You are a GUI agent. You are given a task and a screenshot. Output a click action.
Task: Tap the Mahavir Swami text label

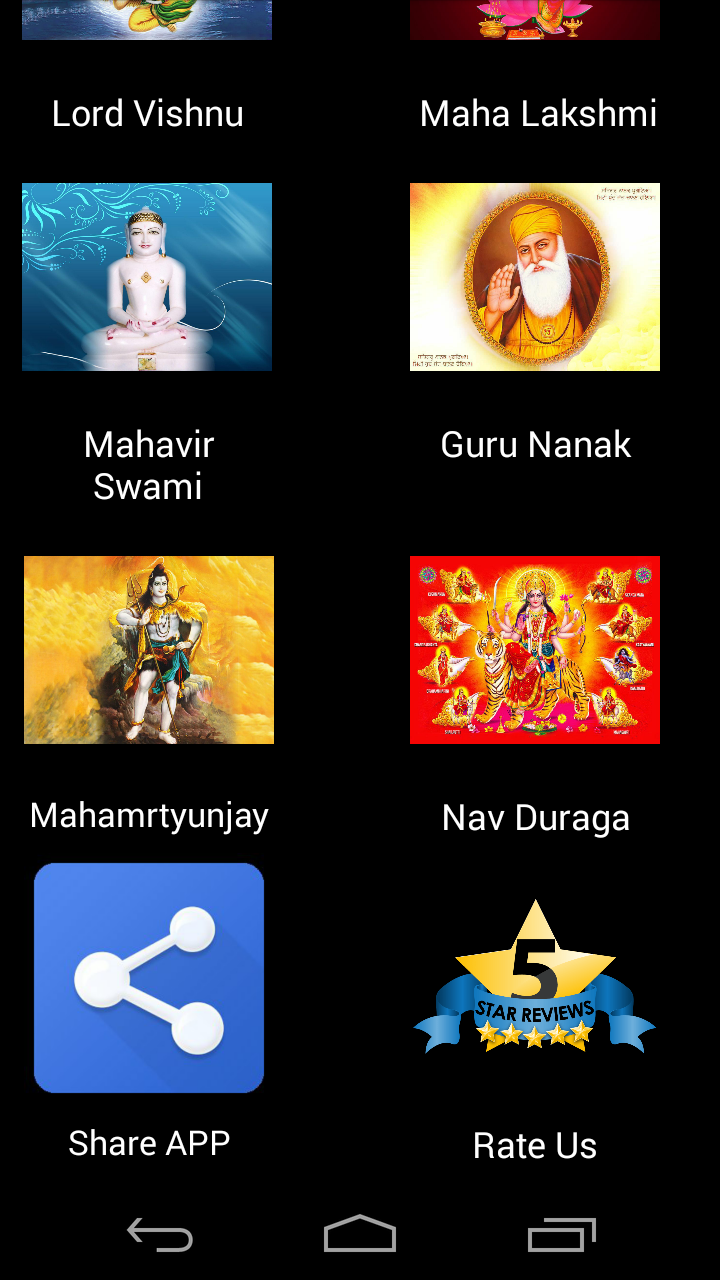click(x=147, y=466)
